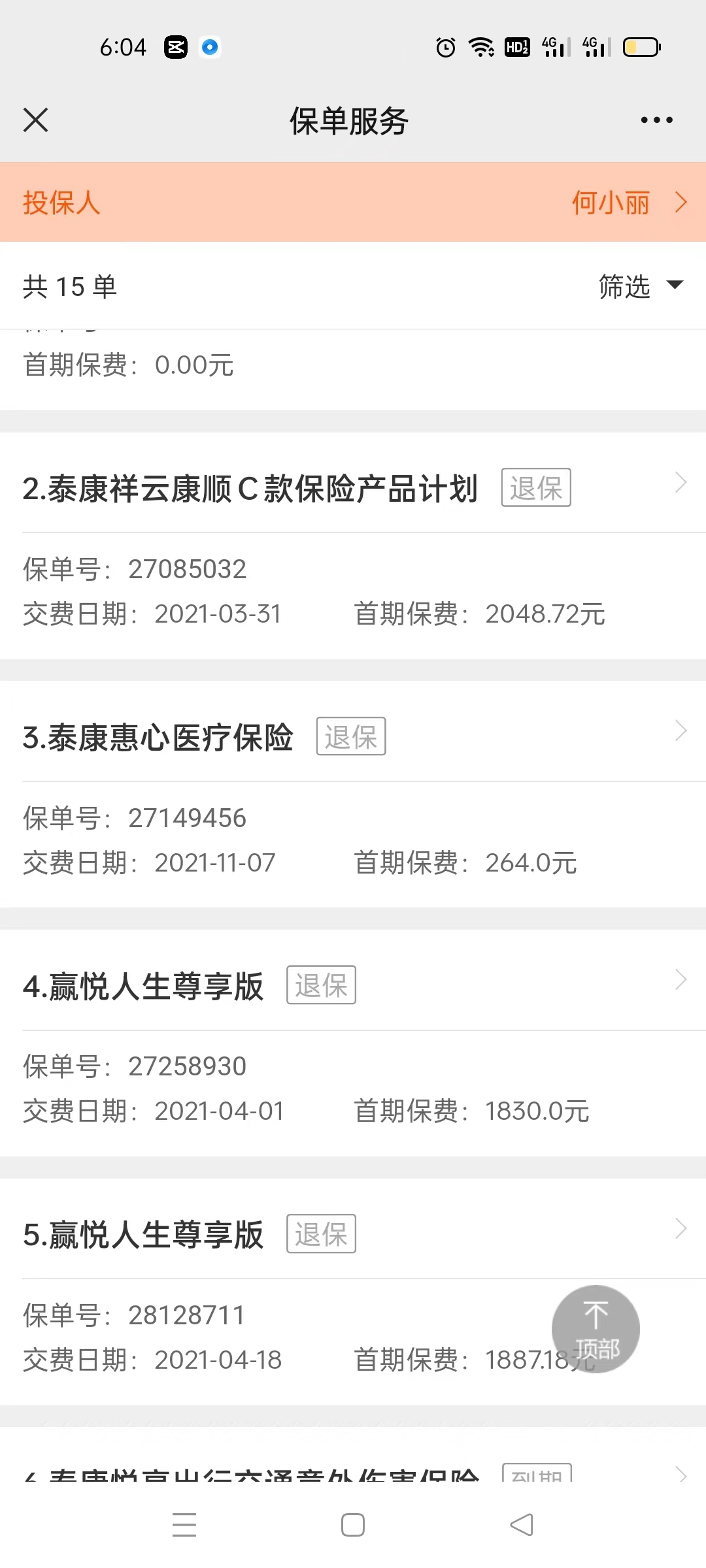Jump back to top with 顶部 button
The image size is (706, 1568).
coord(596,1329)
